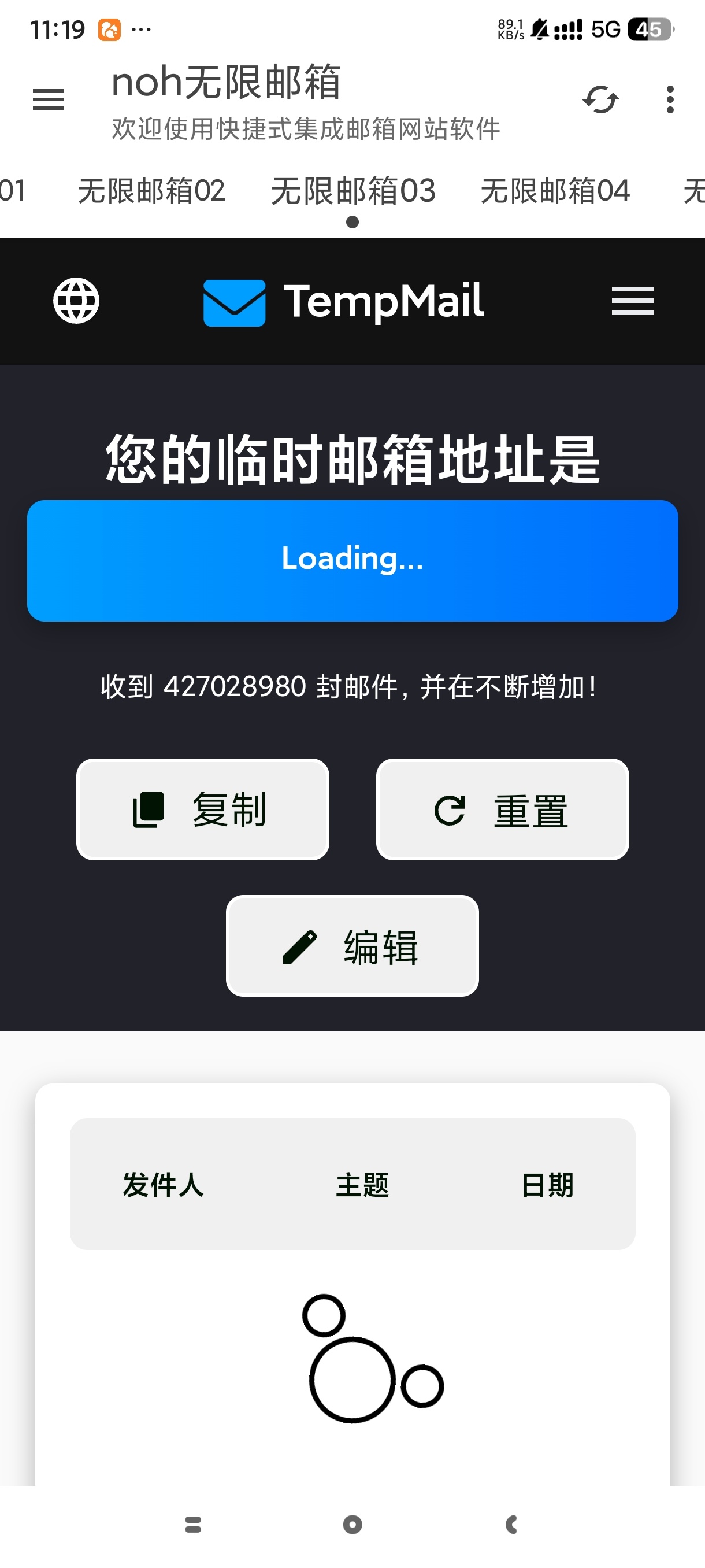Switch to the 无限邮箱02 tab
Viewport: 705px width, 1568px height.
[151, 191]
